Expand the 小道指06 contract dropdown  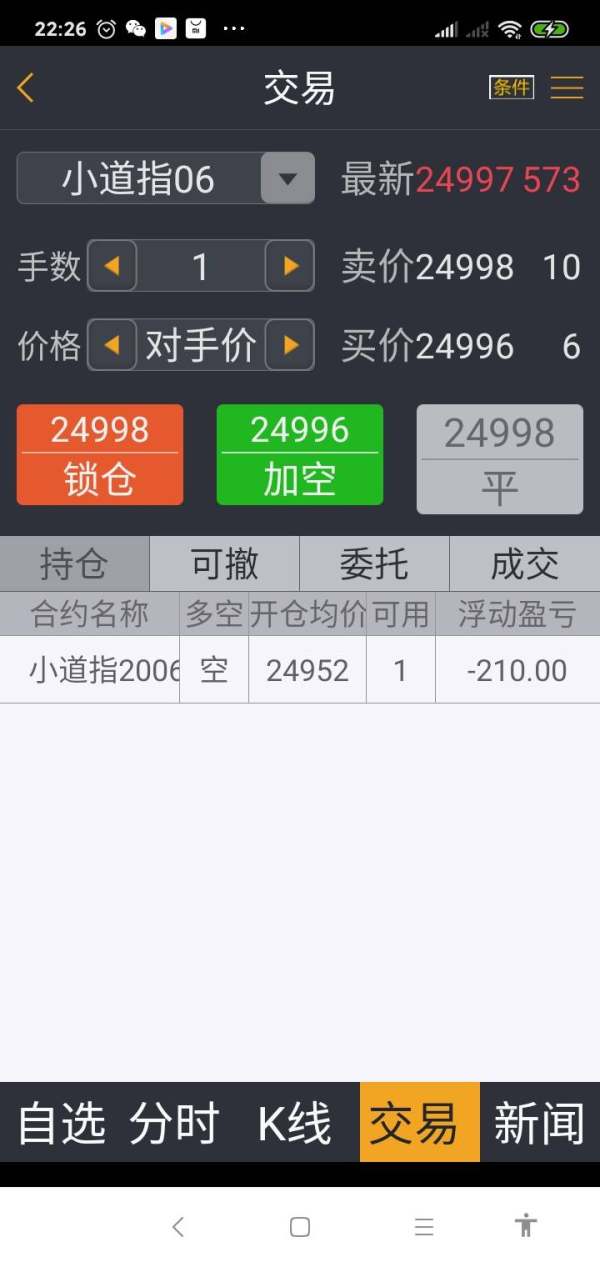click(288, 179)
